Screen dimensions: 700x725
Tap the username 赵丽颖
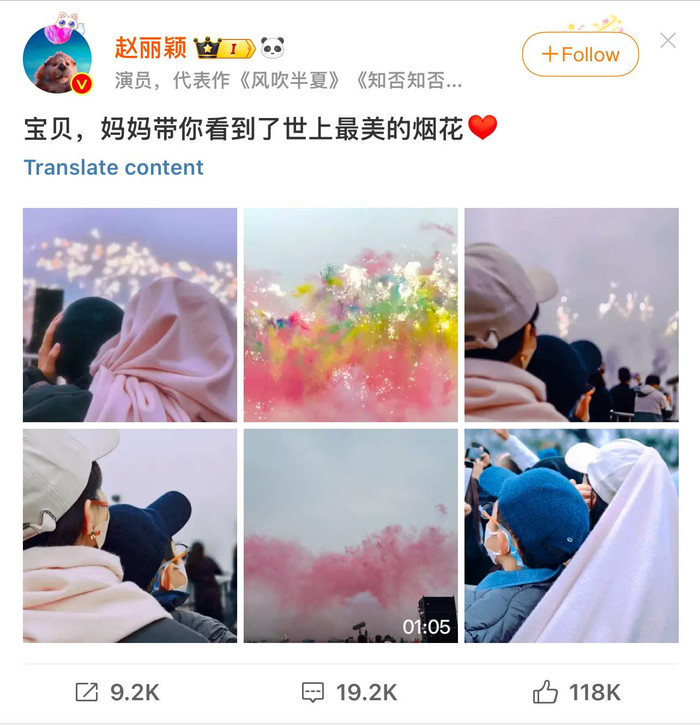point(150,47)
